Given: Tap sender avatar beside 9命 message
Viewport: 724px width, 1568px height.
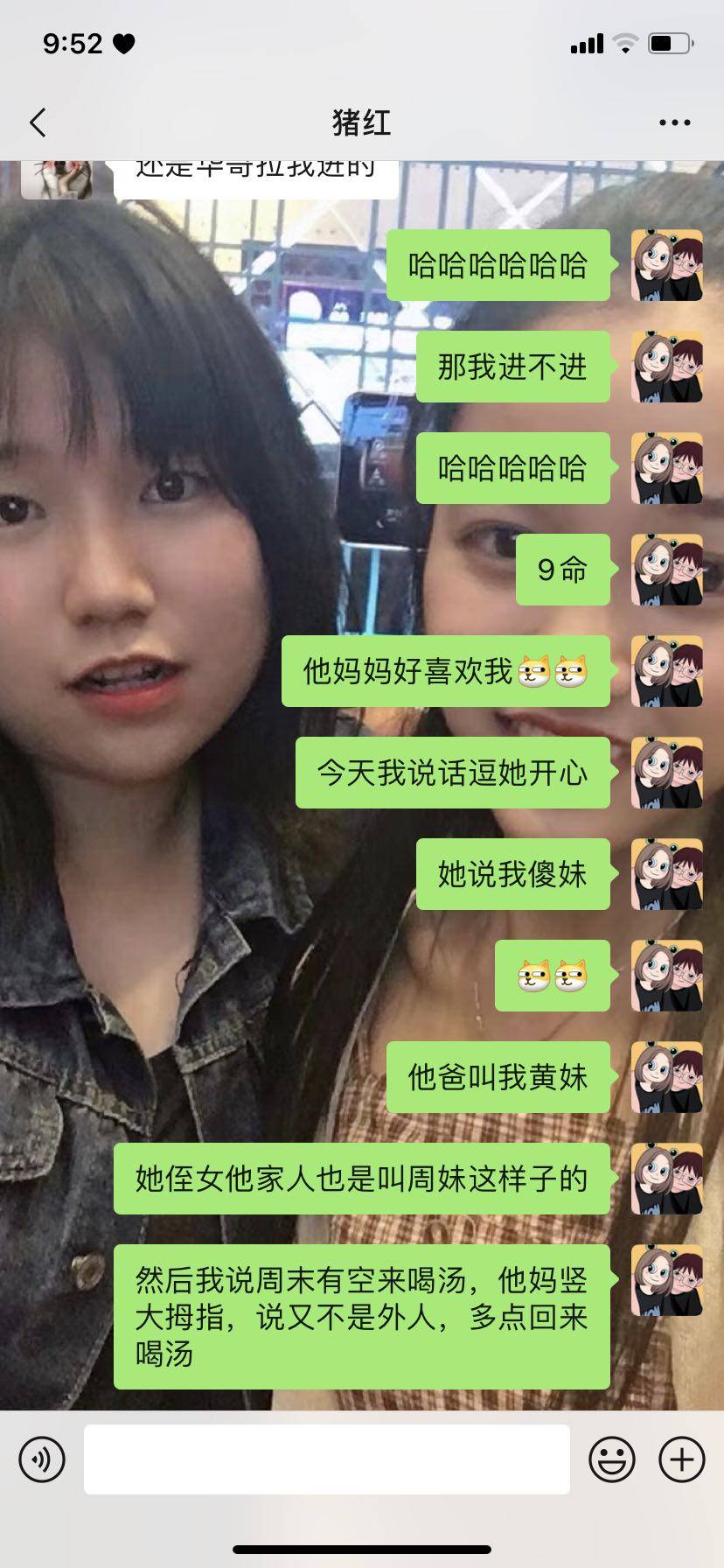Looking at the screenshot, I should (x=667, y=570).
